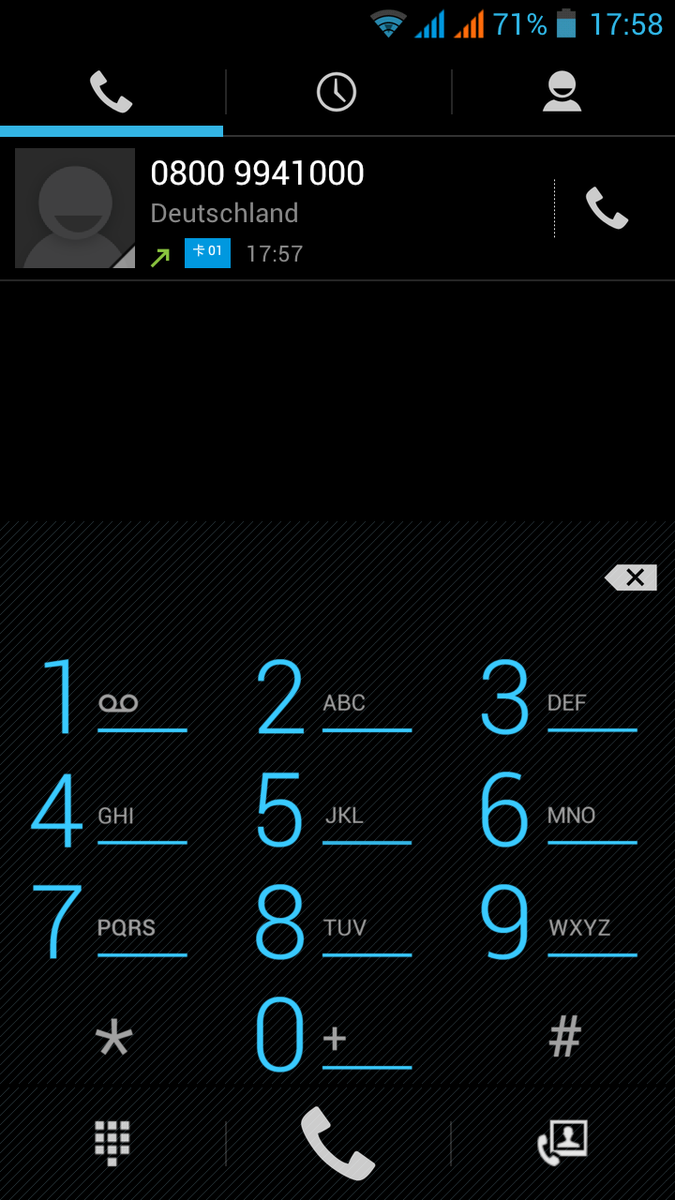Enter the star symbol
The height and width of the screenshot is (1200, 675).
pyautogui.click(x=113, y=1038)
